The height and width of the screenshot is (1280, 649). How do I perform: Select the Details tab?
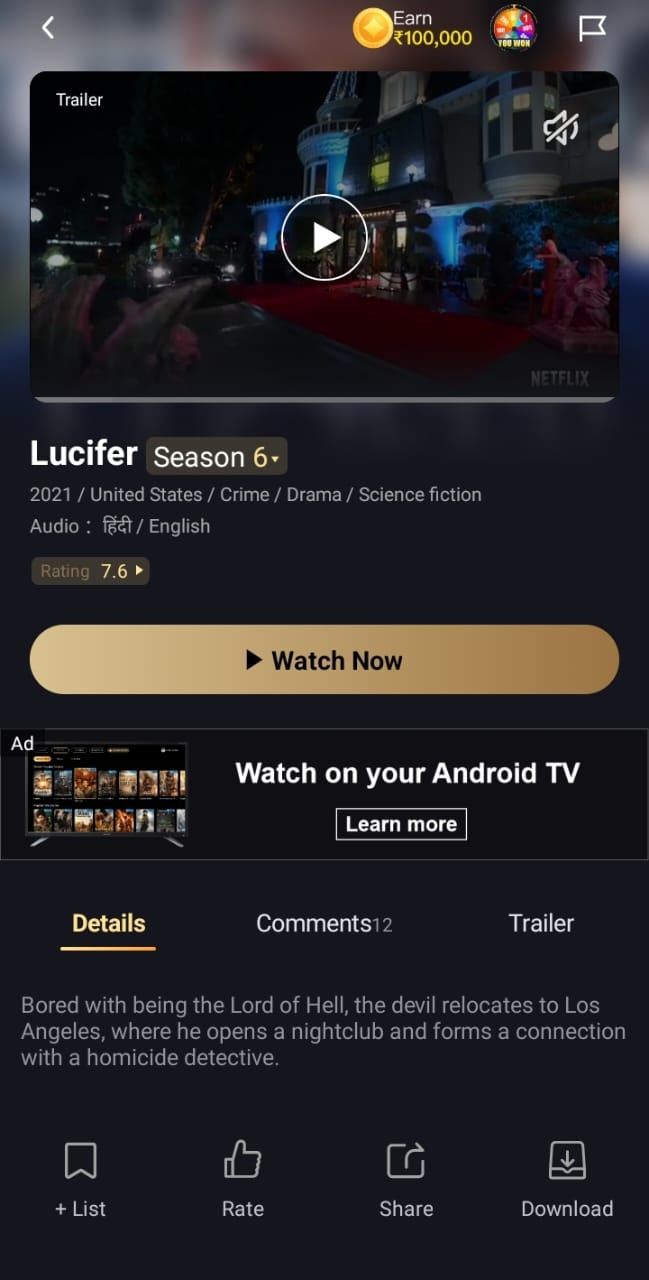point(109,923)
